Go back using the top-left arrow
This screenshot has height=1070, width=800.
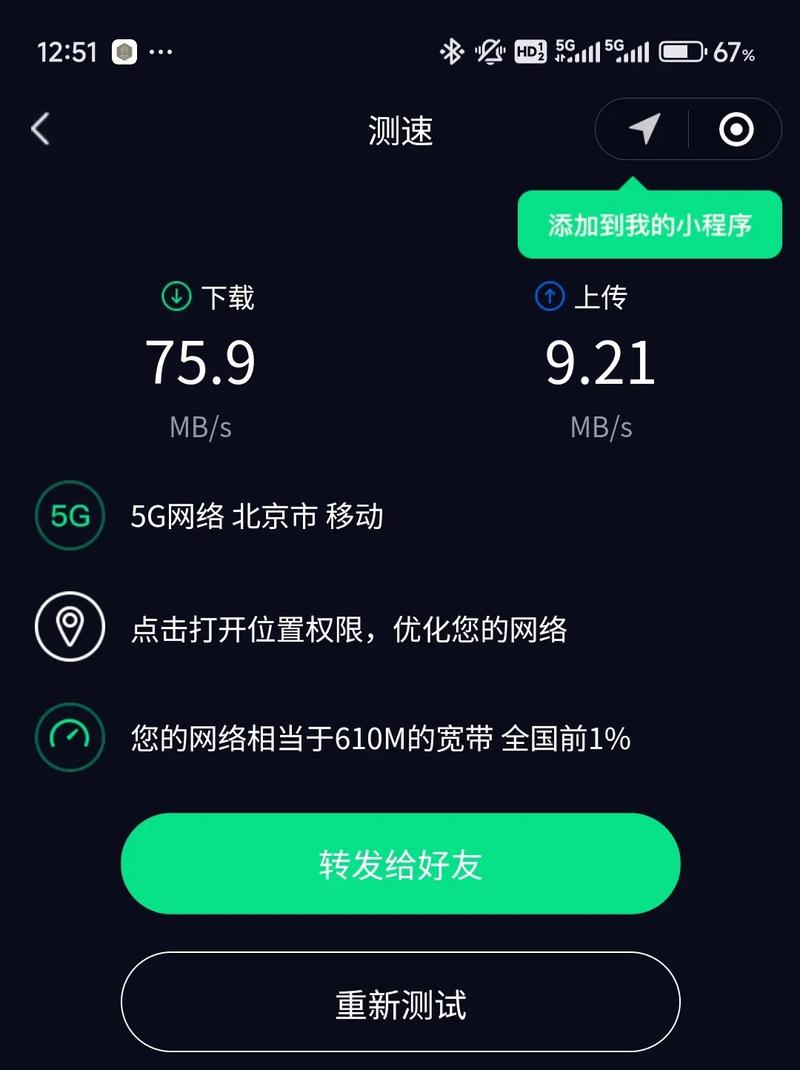click(40, 129)
